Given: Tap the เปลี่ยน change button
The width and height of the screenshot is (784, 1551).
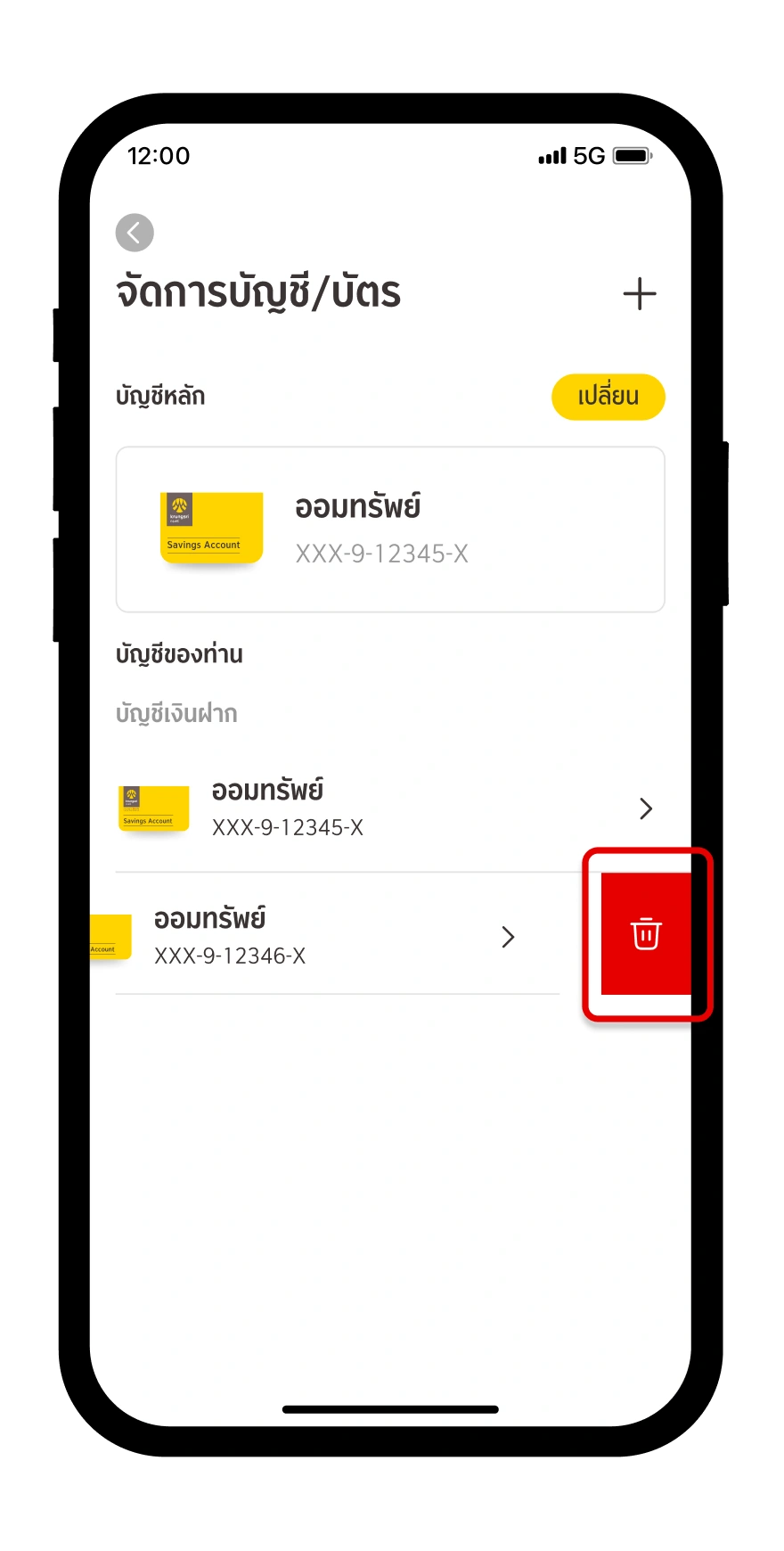Looking at the screenshot, I should [608, 397].
